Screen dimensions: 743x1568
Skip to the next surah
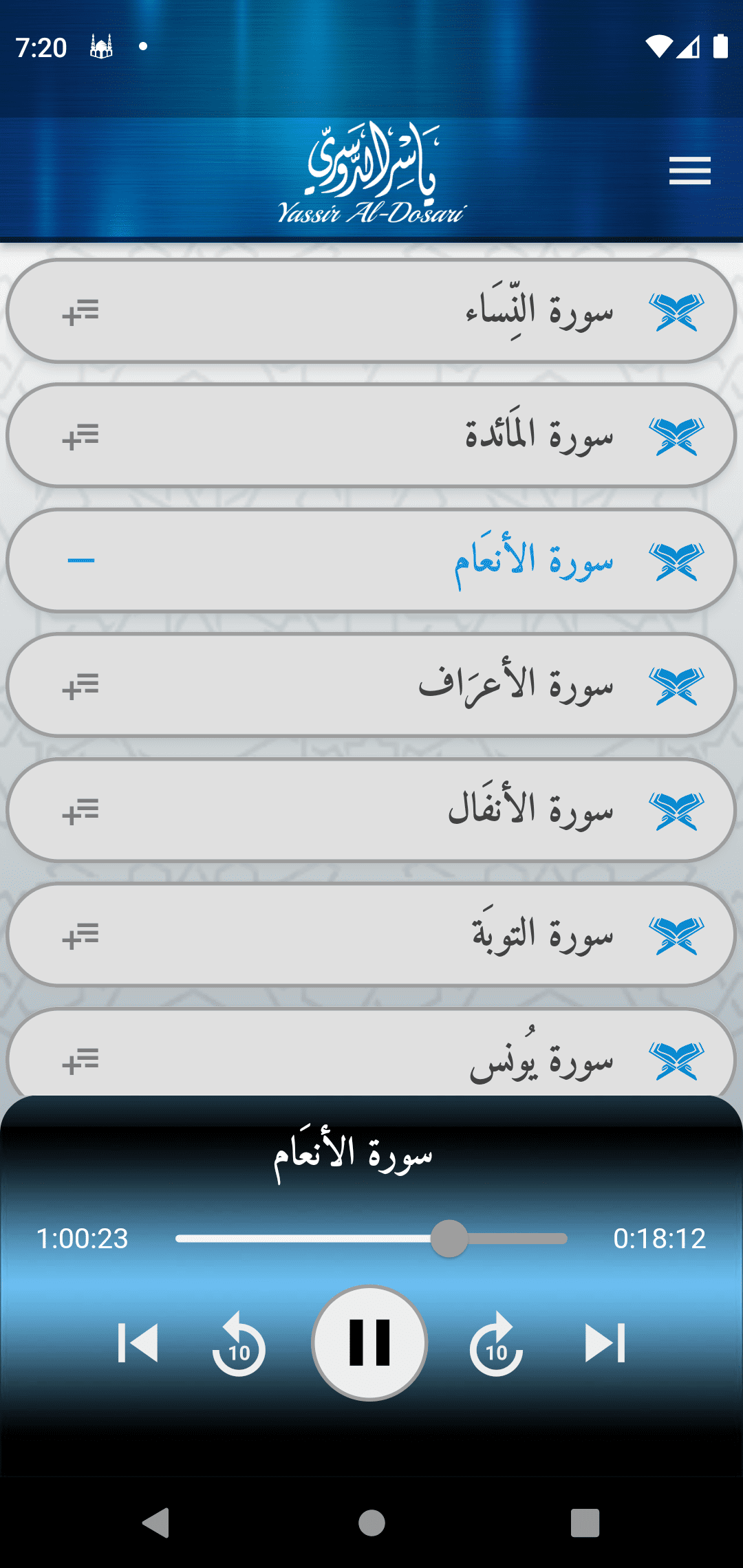click(x=605, y=1342)
